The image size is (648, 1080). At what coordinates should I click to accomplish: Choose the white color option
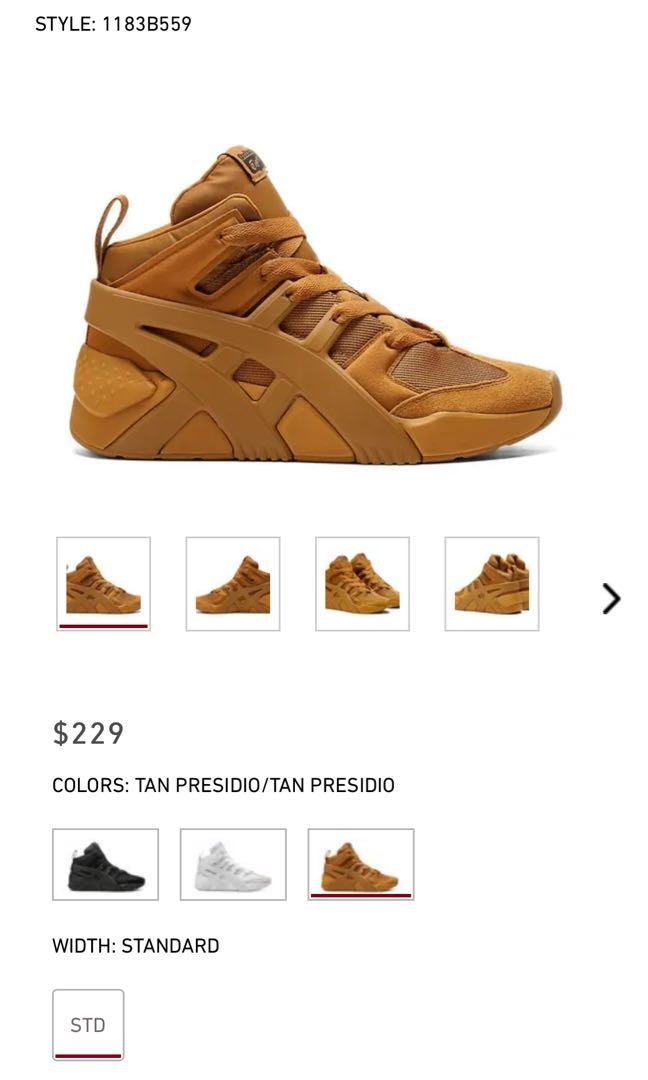tap(233, 864)
